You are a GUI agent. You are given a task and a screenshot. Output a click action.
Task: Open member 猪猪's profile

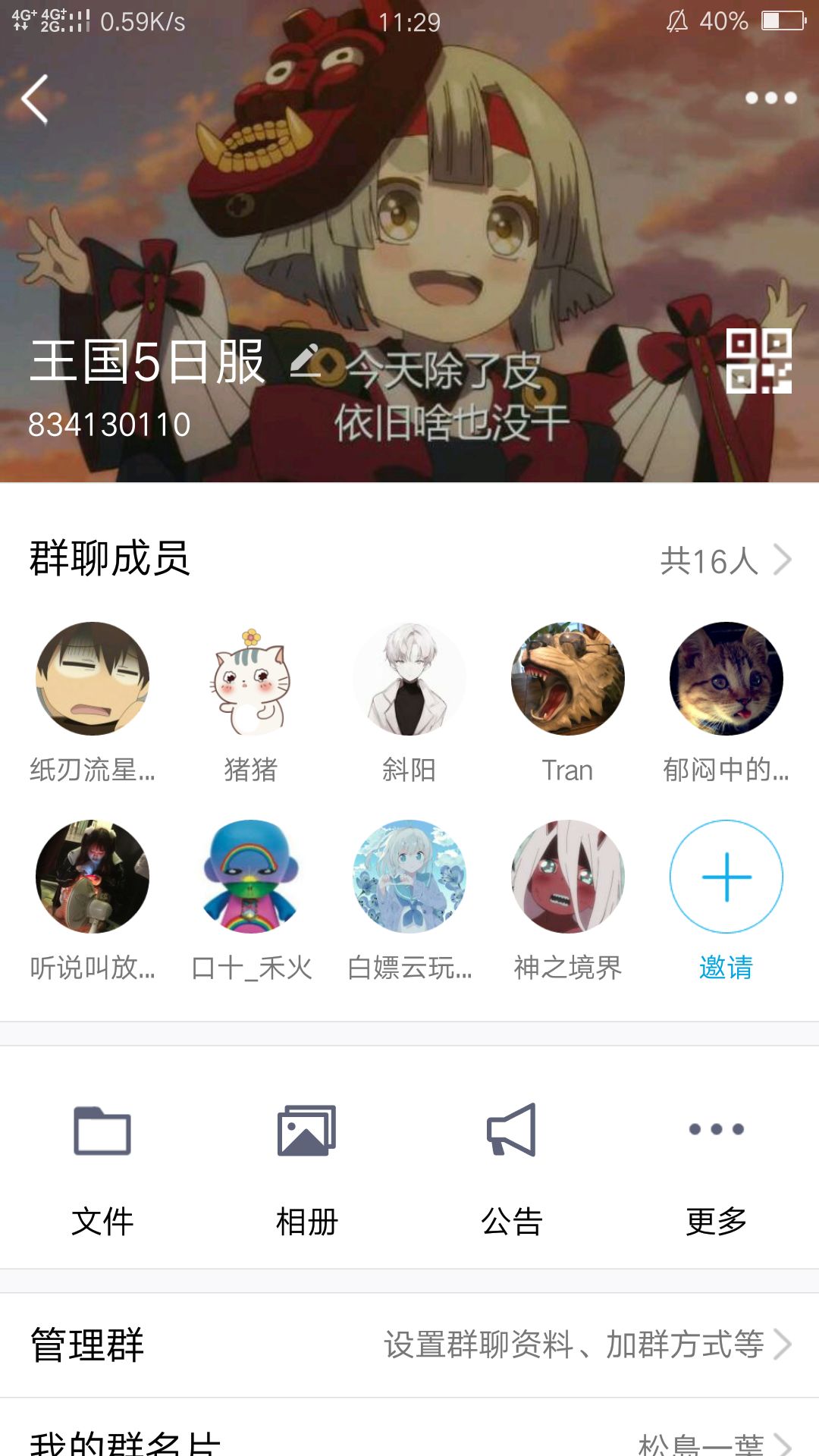coord(251,679)
